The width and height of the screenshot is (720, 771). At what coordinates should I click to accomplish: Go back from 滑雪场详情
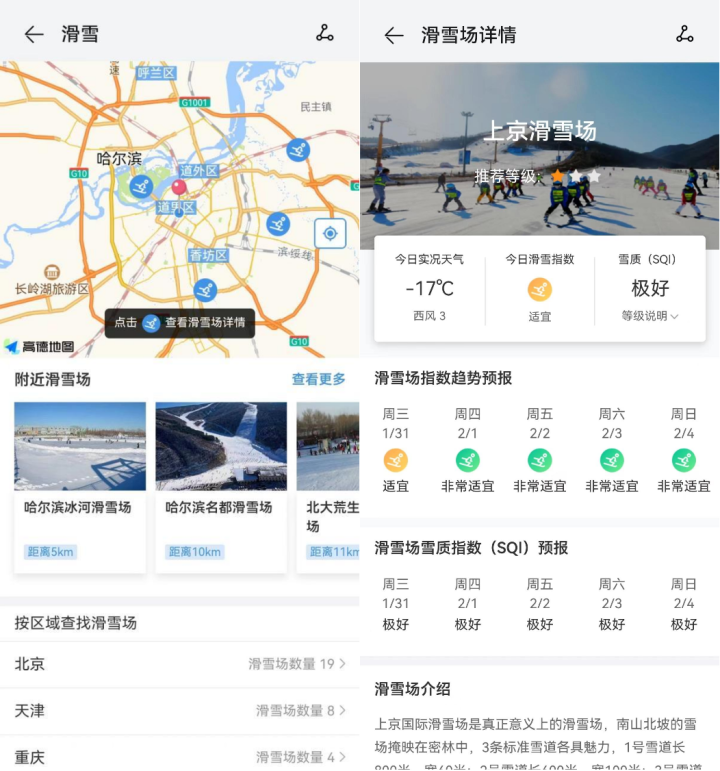394,35
